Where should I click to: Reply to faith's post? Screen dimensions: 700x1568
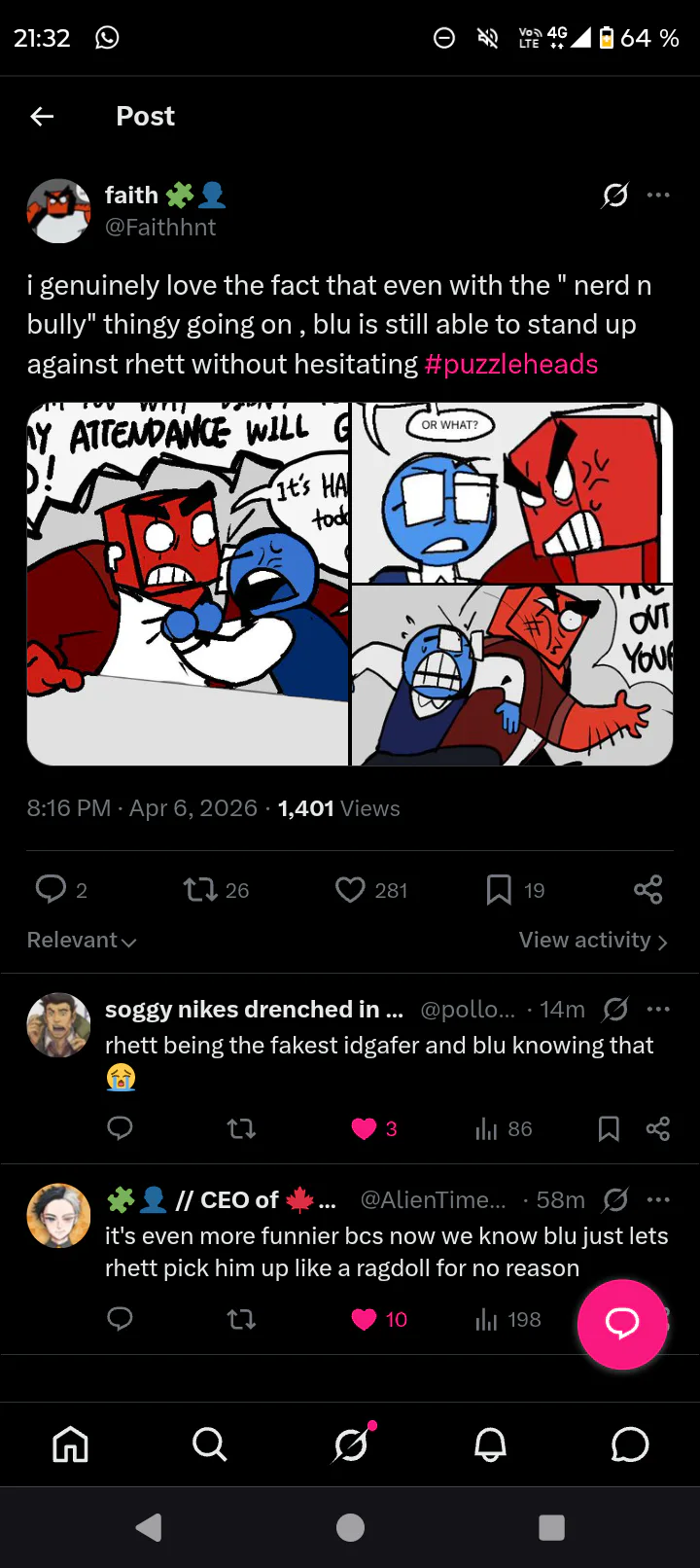tap(51, 889)
